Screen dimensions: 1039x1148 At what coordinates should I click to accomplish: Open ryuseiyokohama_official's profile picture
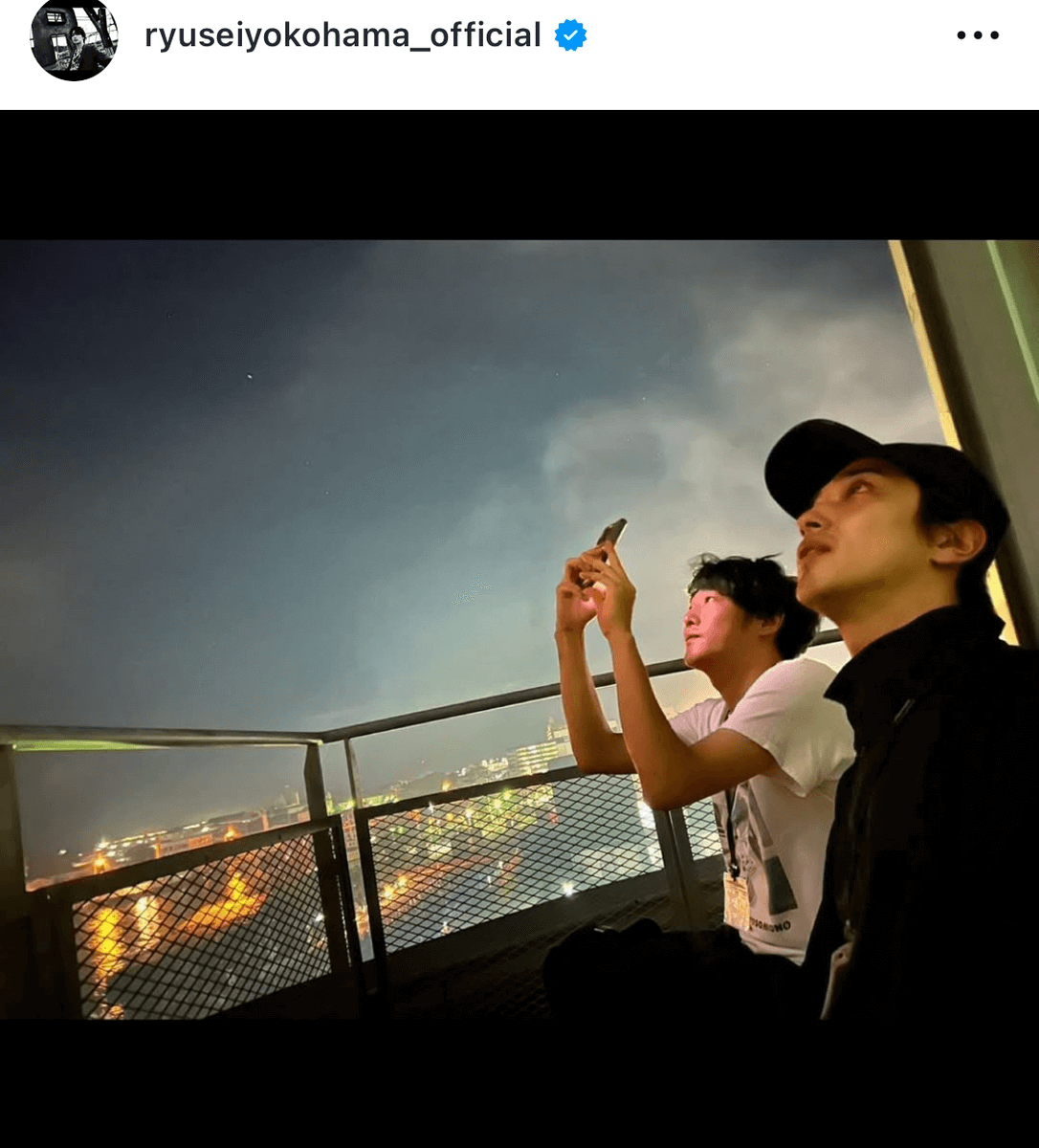[x=74, y=38]
